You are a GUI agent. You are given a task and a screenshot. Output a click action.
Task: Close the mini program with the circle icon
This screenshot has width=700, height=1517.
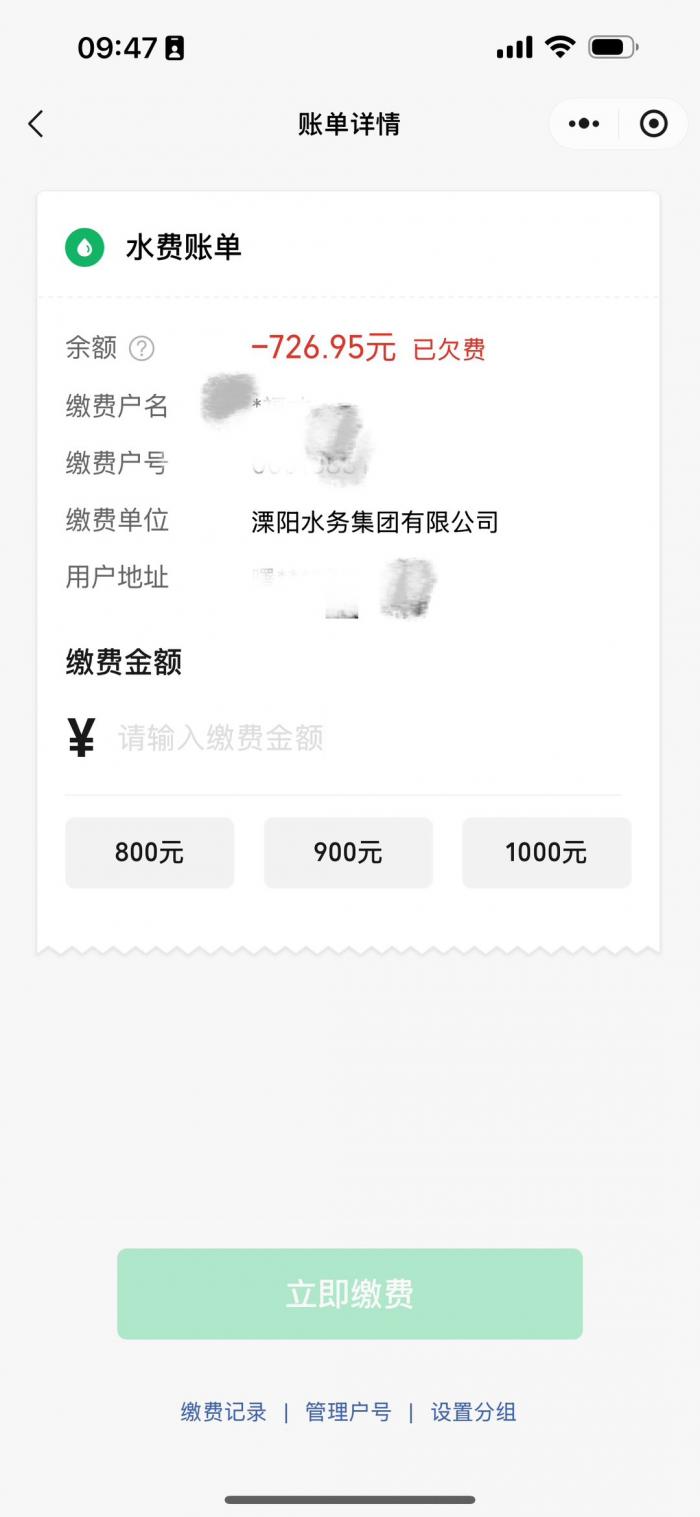(x=653, y=124)
